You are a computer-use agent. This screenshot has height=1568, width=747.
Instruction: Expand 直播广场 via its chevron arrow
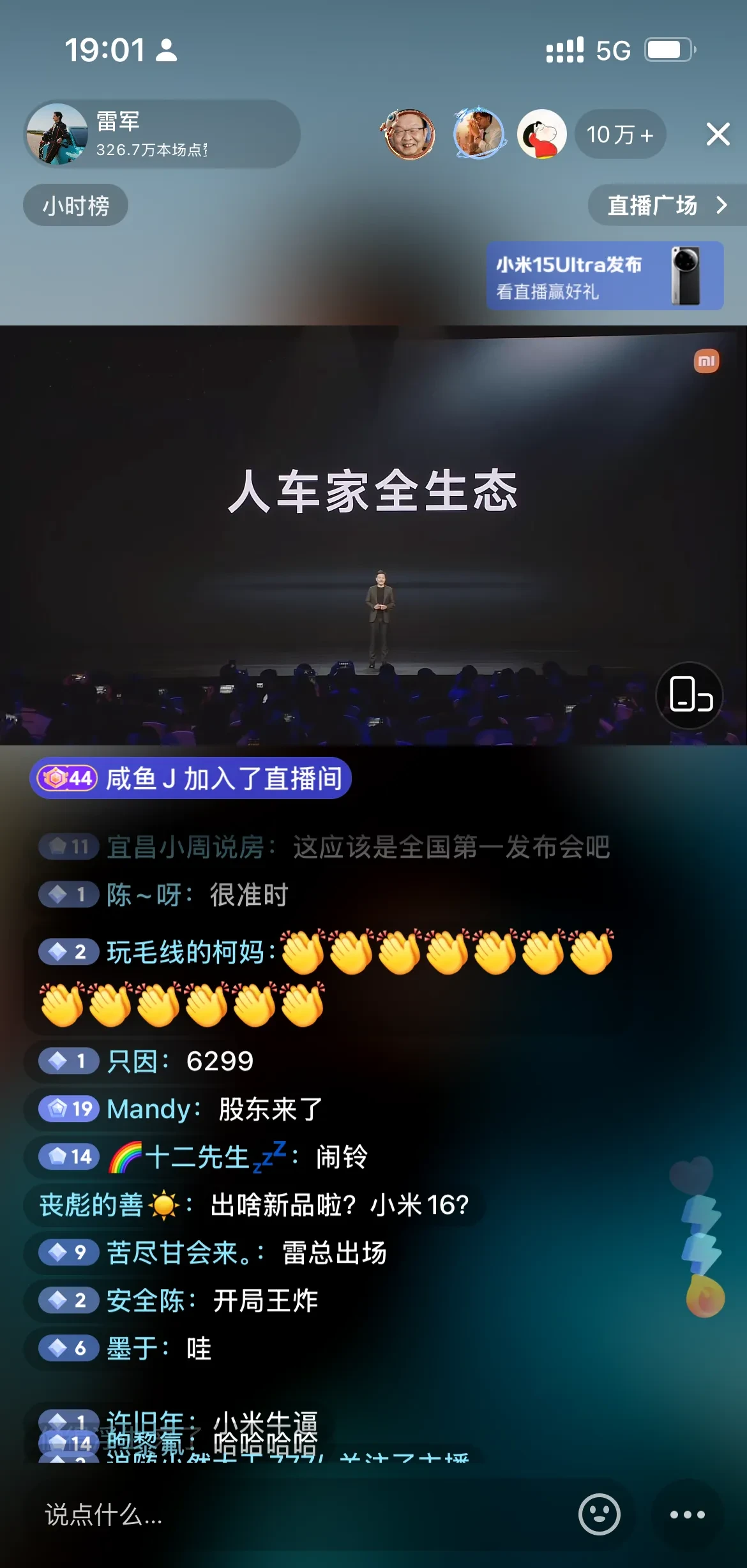[x=722, y=205]
